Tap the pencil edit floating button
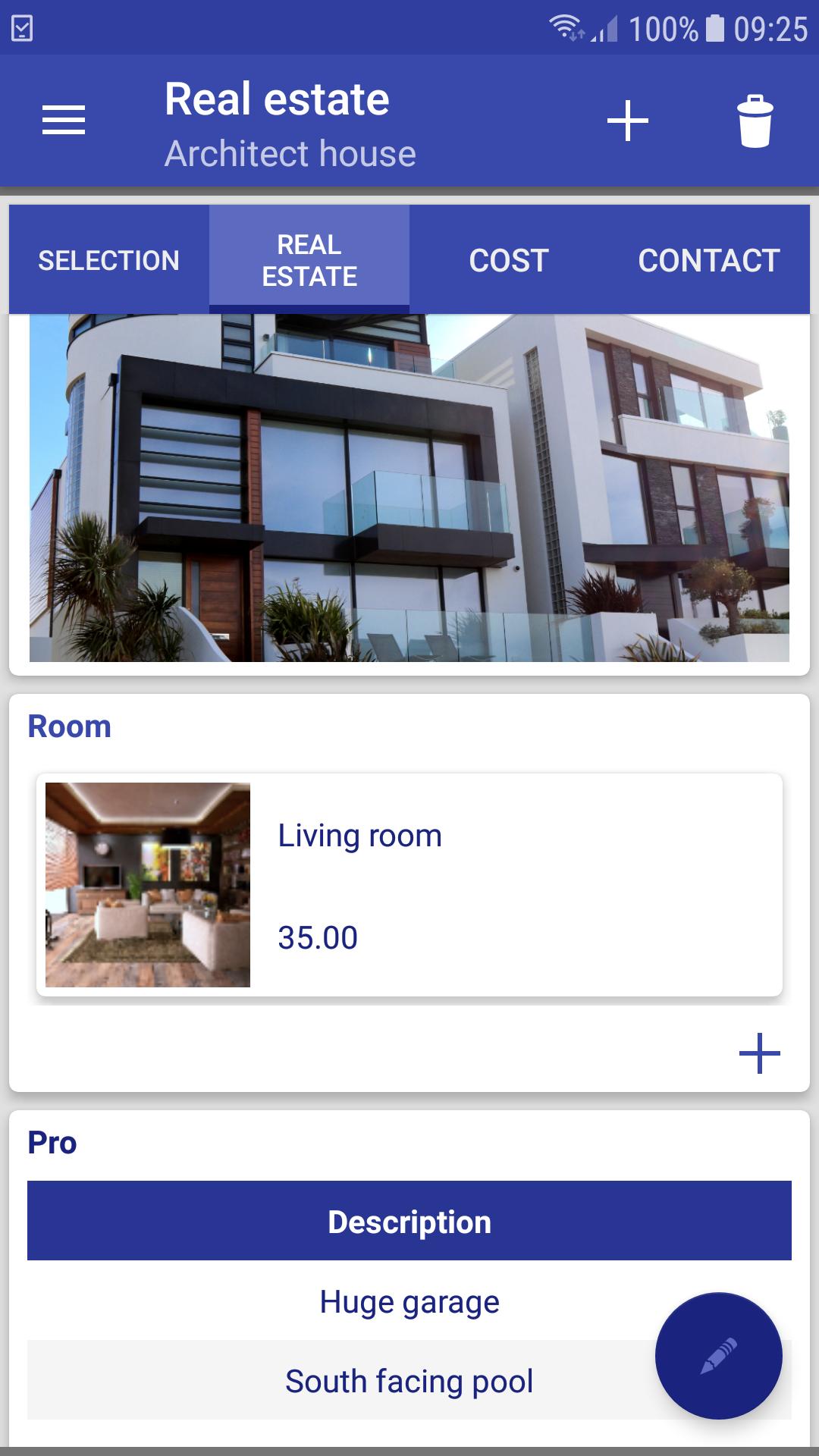 (x=718, y=1356)
